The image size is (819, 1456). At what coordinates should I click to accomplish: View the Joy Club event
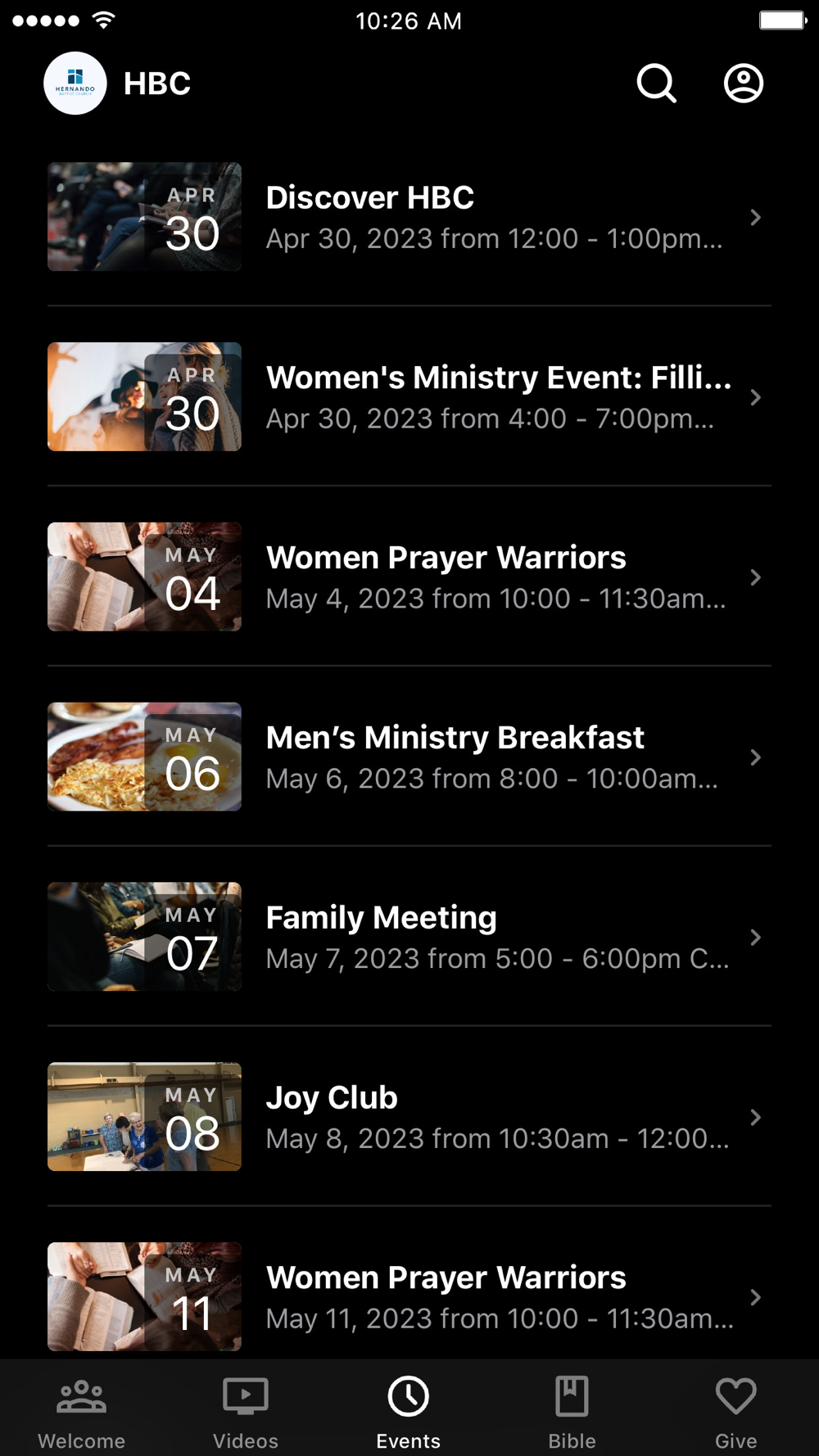(x=409, y=1118)
